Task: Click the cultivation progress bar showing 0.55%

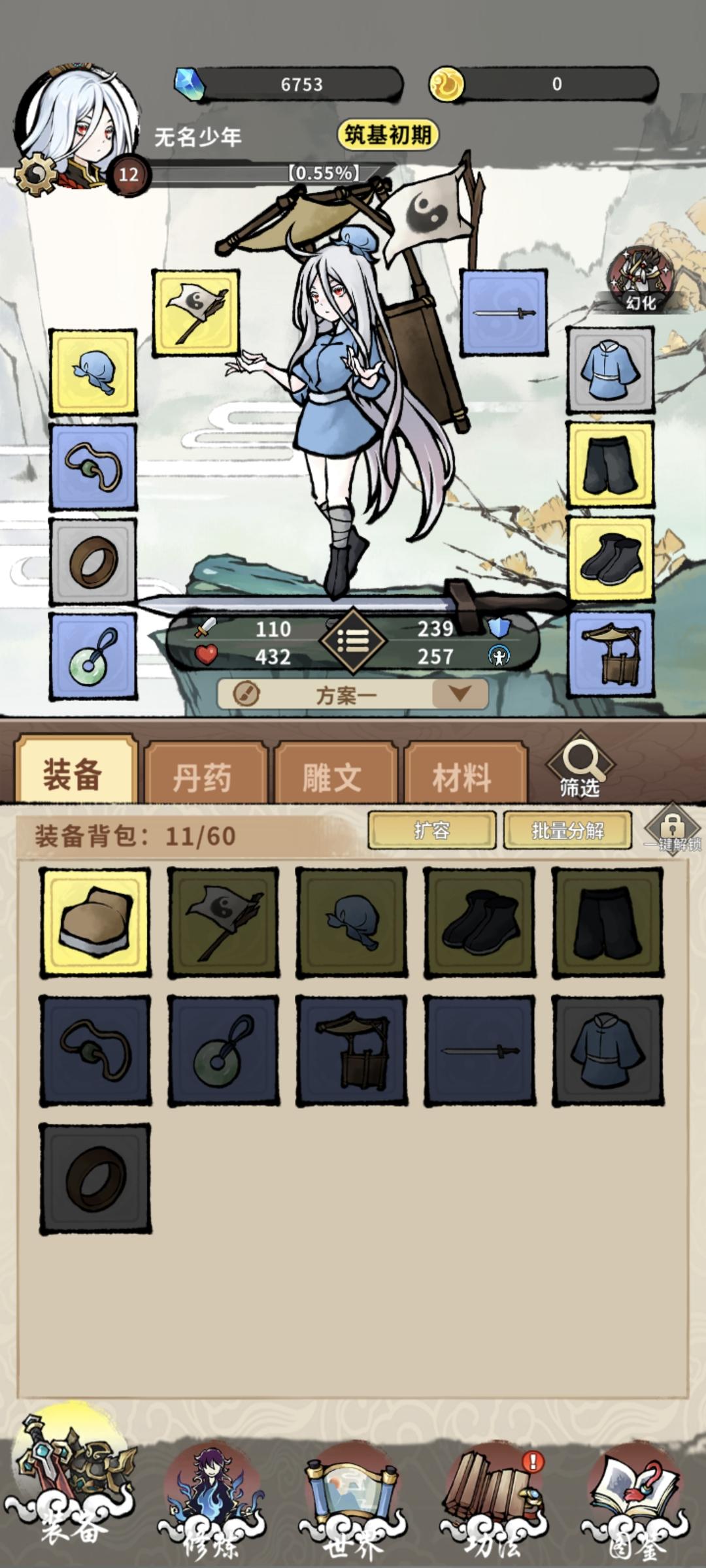Action: (x=327, y=173)
